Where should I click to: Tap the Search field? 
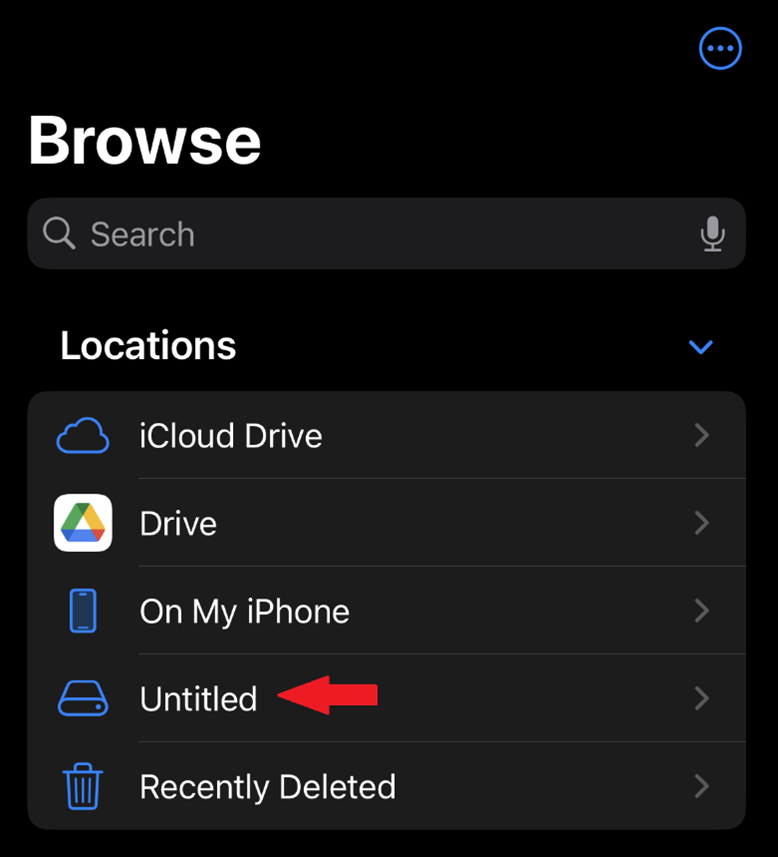click(x=360, y=234)
